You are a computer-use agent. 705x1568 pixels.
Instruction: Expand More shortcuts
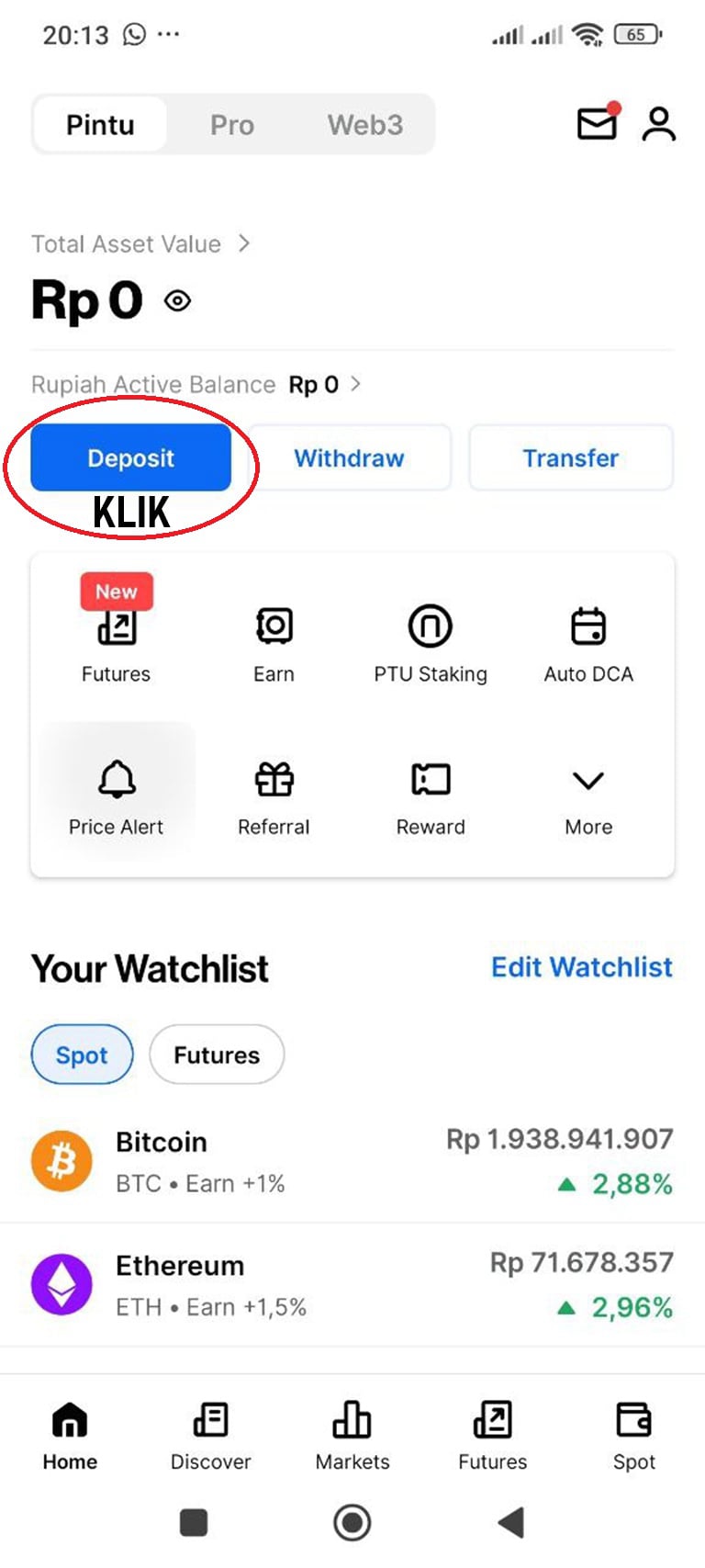[x=587, y=795]
